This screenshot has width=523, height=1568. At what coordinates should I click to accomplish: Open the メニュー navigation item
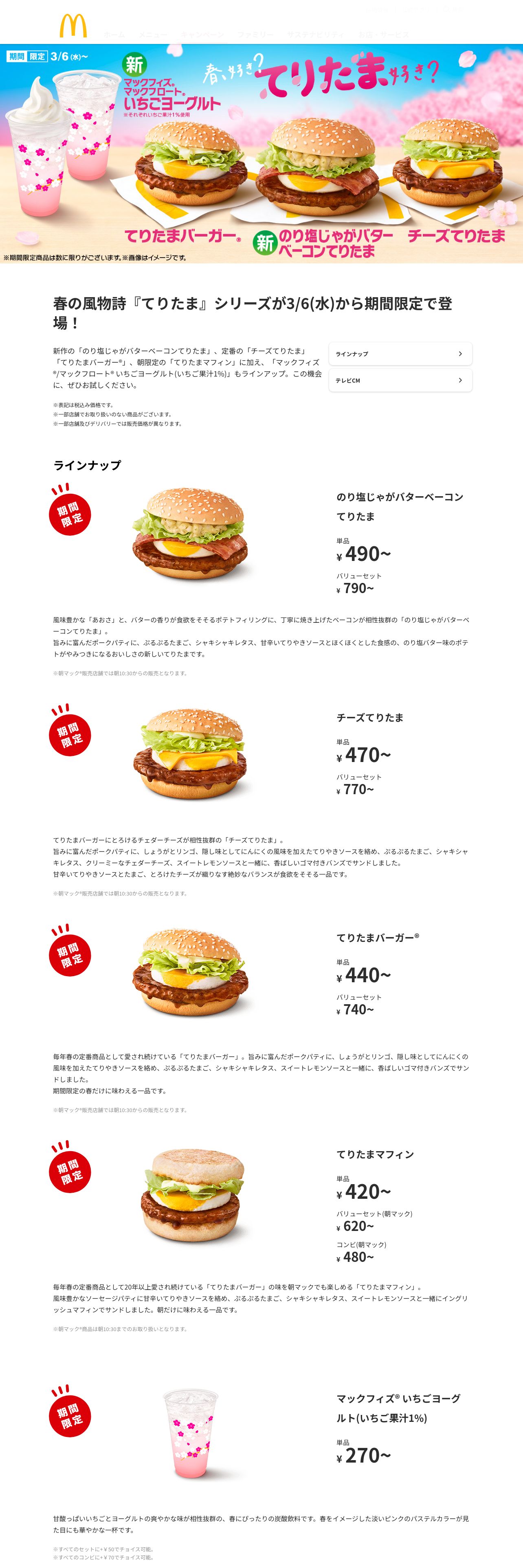[153, 35]
